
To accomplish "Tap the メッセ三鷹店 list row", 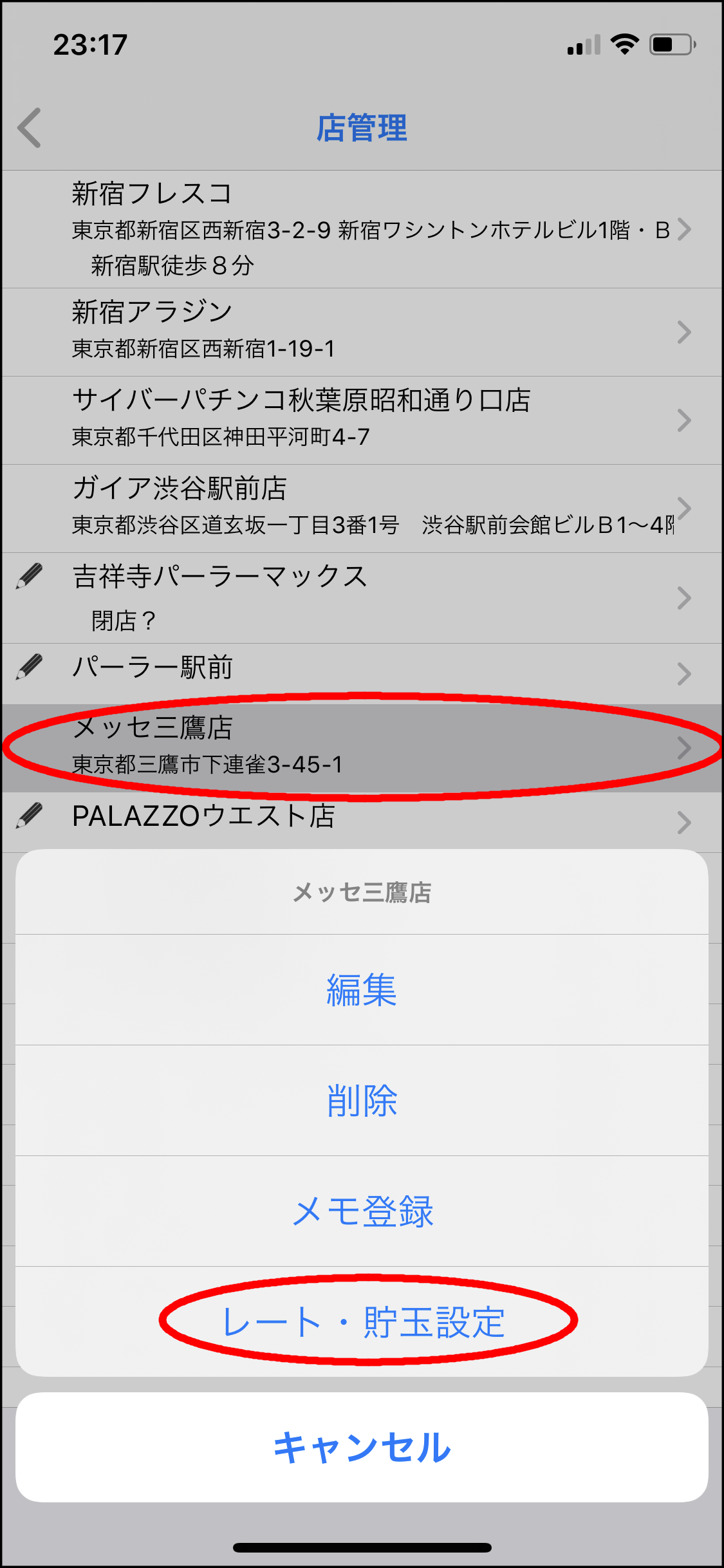I will click(x=362, y=747).
